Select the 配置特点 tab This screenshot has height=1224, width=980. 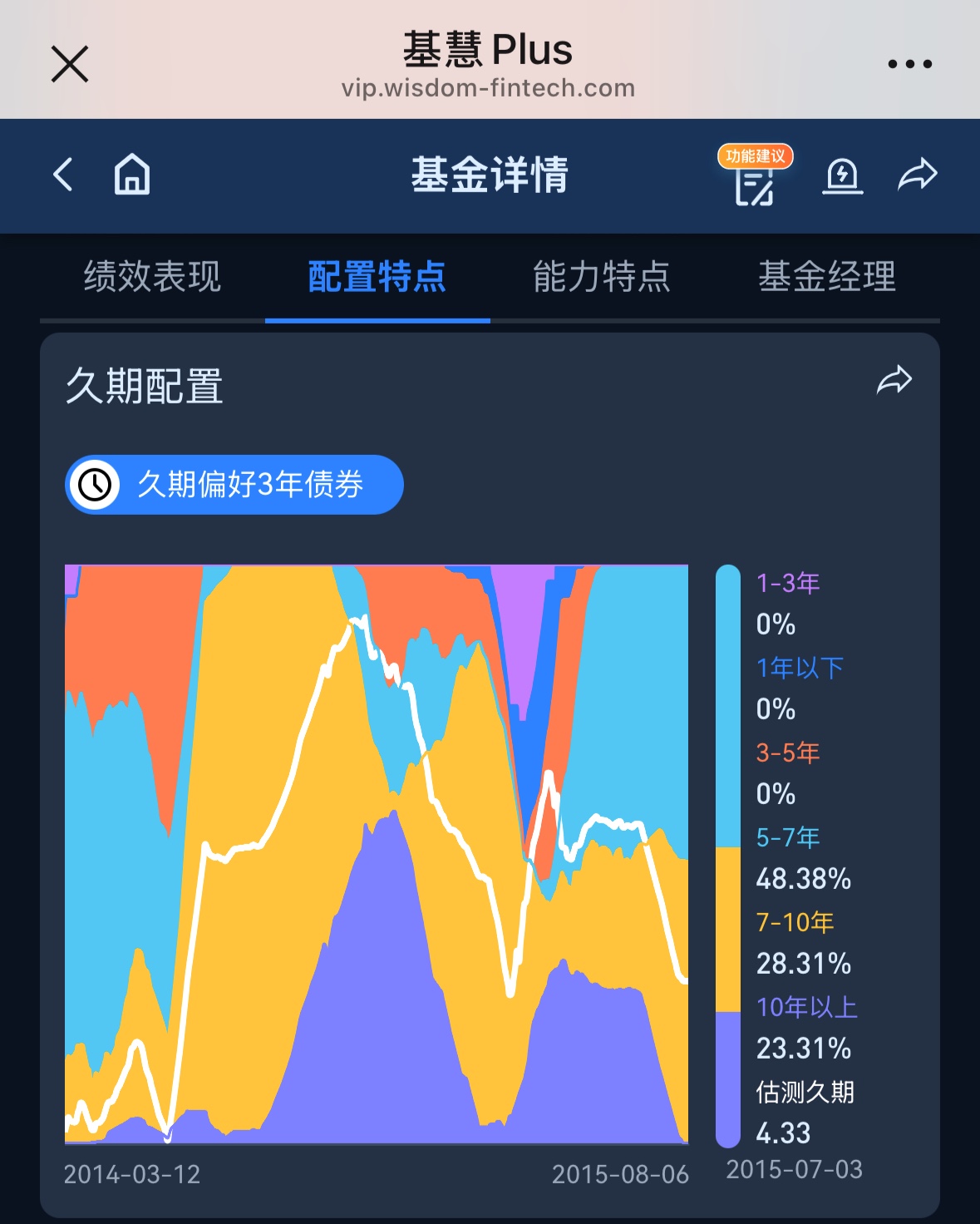click(x=377, y=277)
